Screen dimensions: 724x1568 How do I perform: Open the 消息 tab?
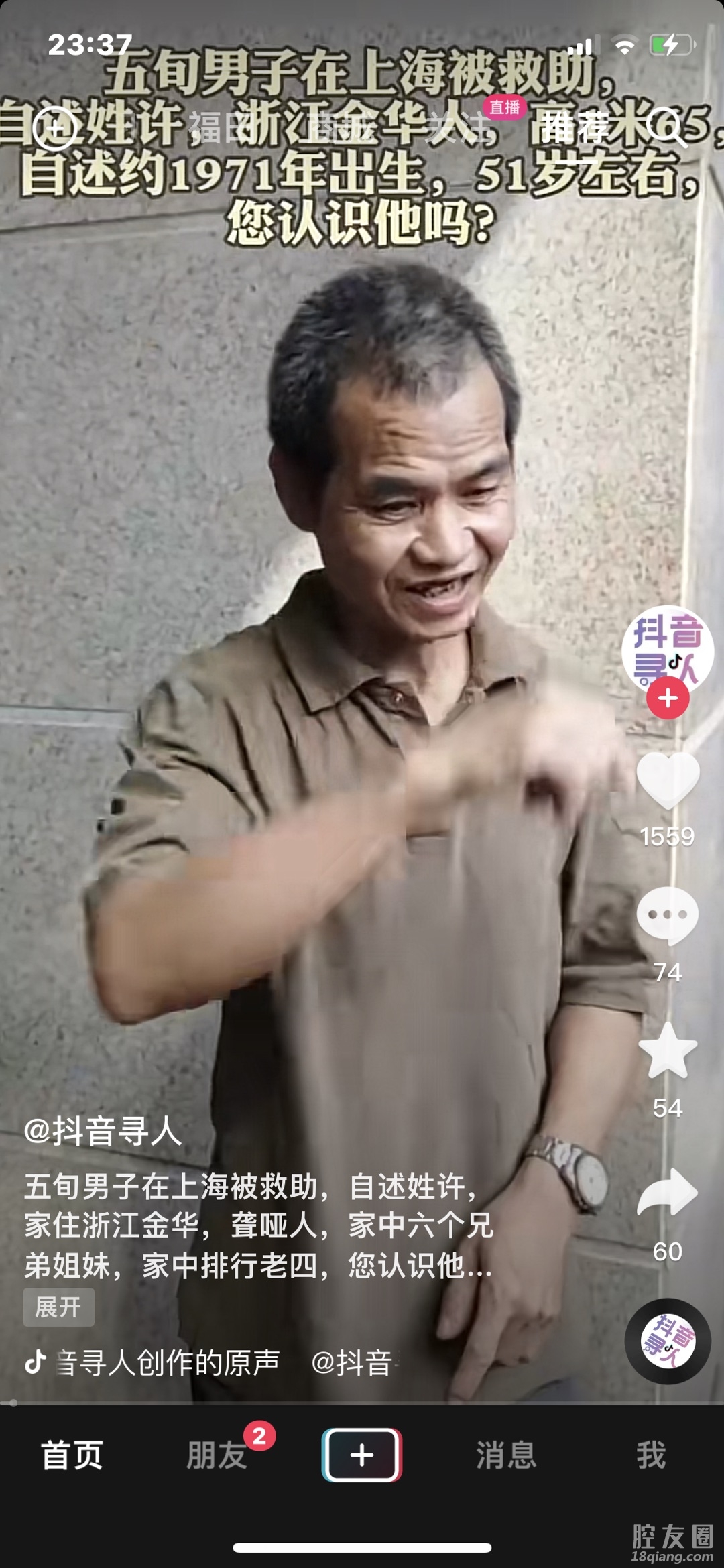(506, 1455)
